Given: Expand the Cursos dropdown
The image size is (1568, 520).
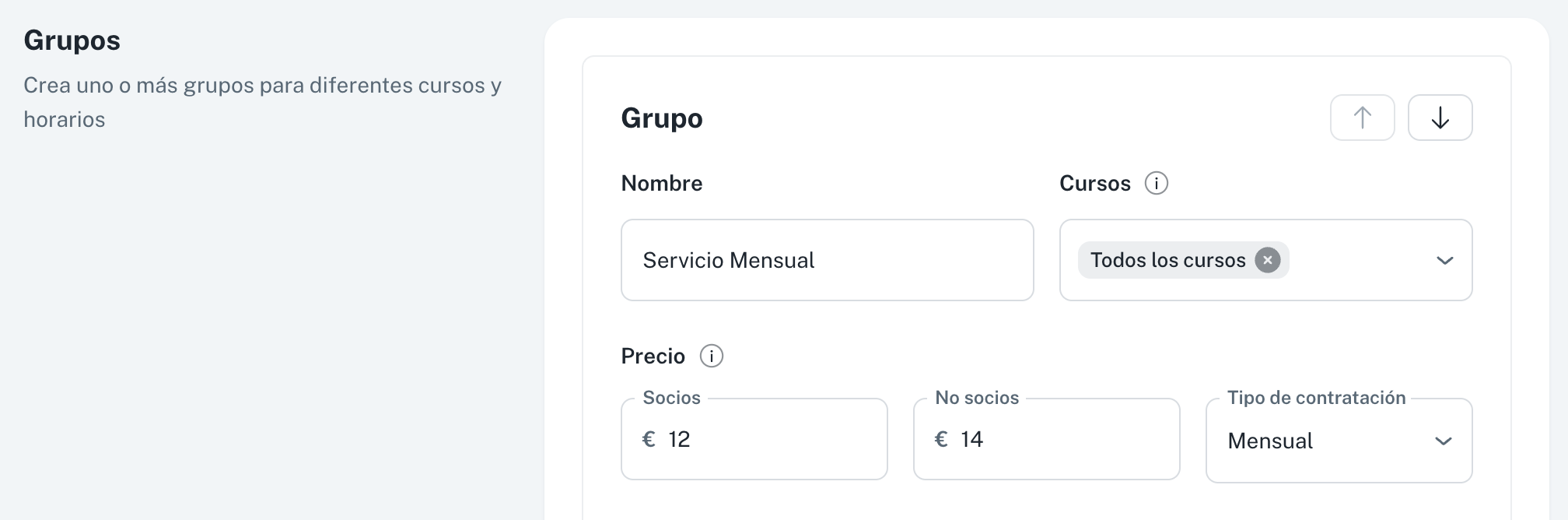Looking at the screenshot, I should (x=1444, y=261).
